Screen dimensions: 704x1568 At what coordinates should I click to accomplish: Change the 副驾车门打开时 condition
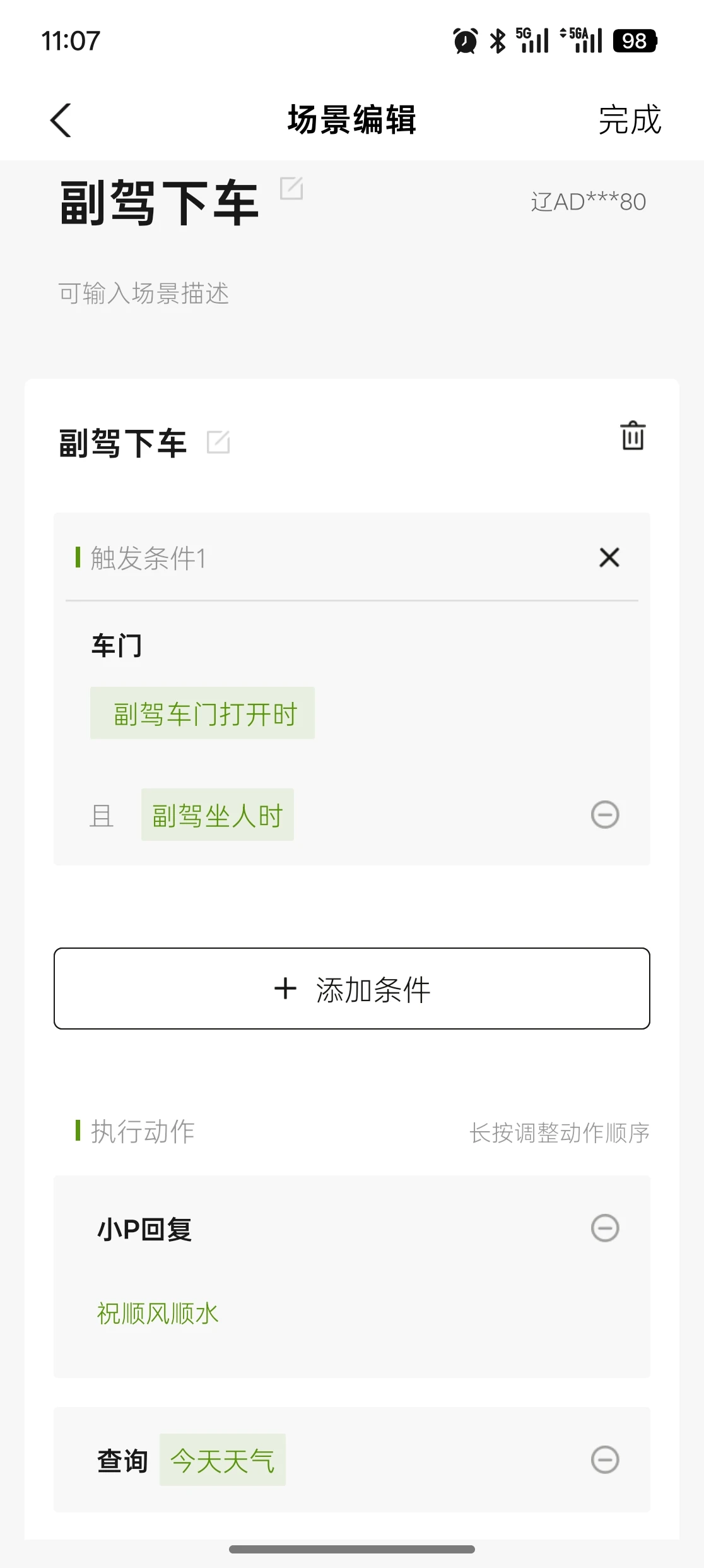(202, 713)
